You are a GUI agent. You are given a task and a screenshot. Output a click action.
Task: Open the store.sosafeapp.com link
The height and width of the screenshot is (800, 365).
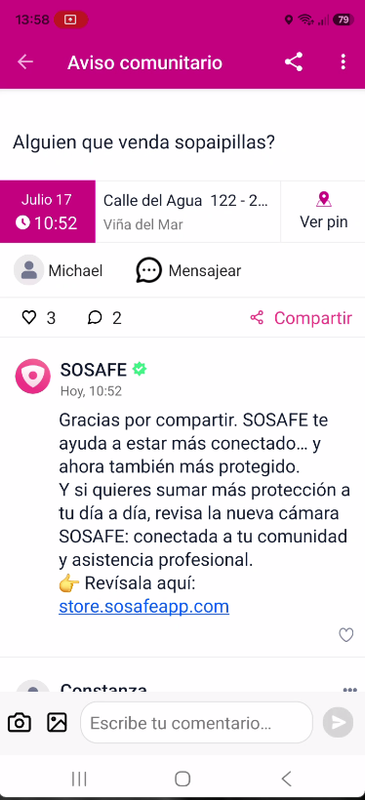coord(144,607)
